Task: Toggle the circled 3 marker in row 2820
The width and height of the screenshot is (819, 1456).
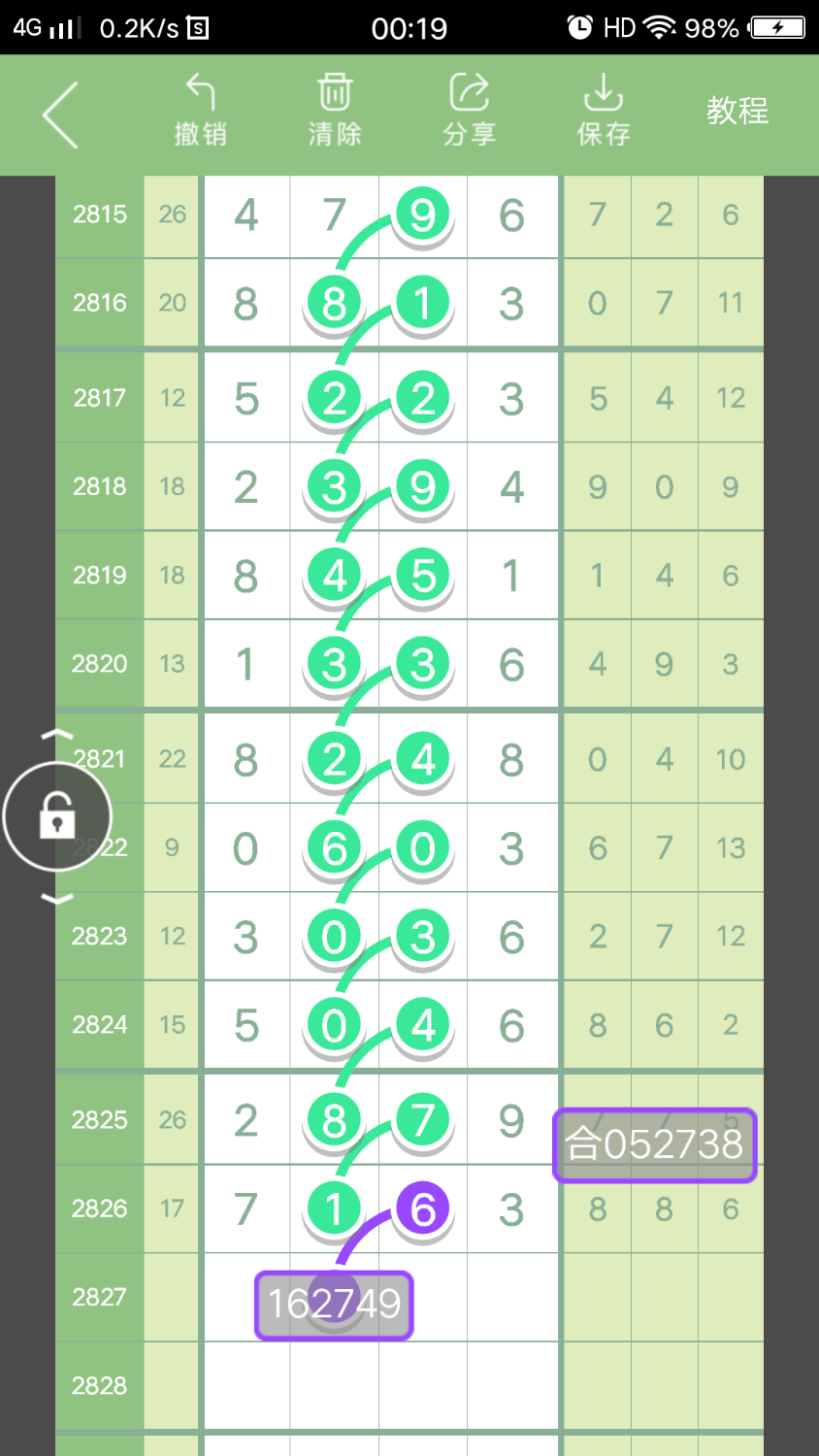Action: 334,664
